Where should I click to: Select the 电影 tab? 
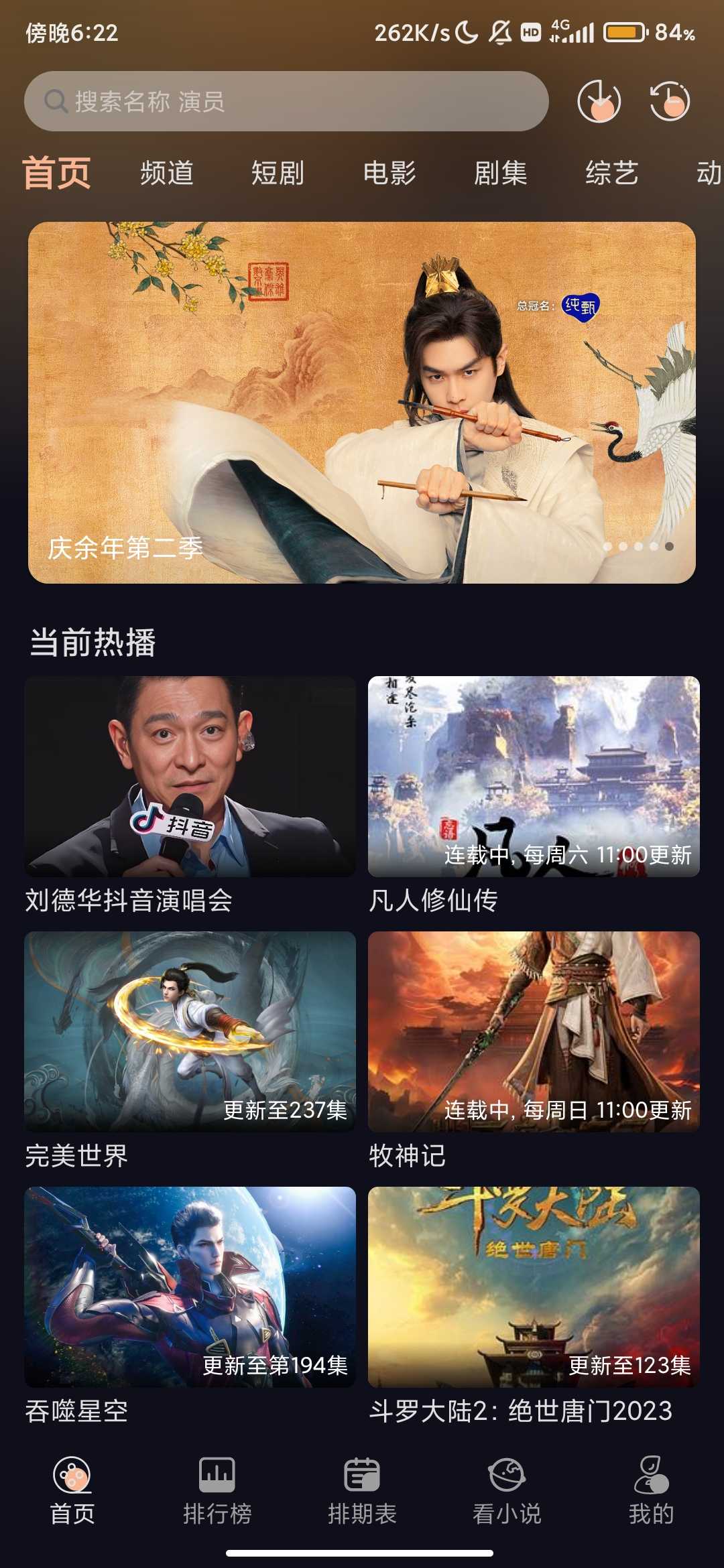click(389, 173)
